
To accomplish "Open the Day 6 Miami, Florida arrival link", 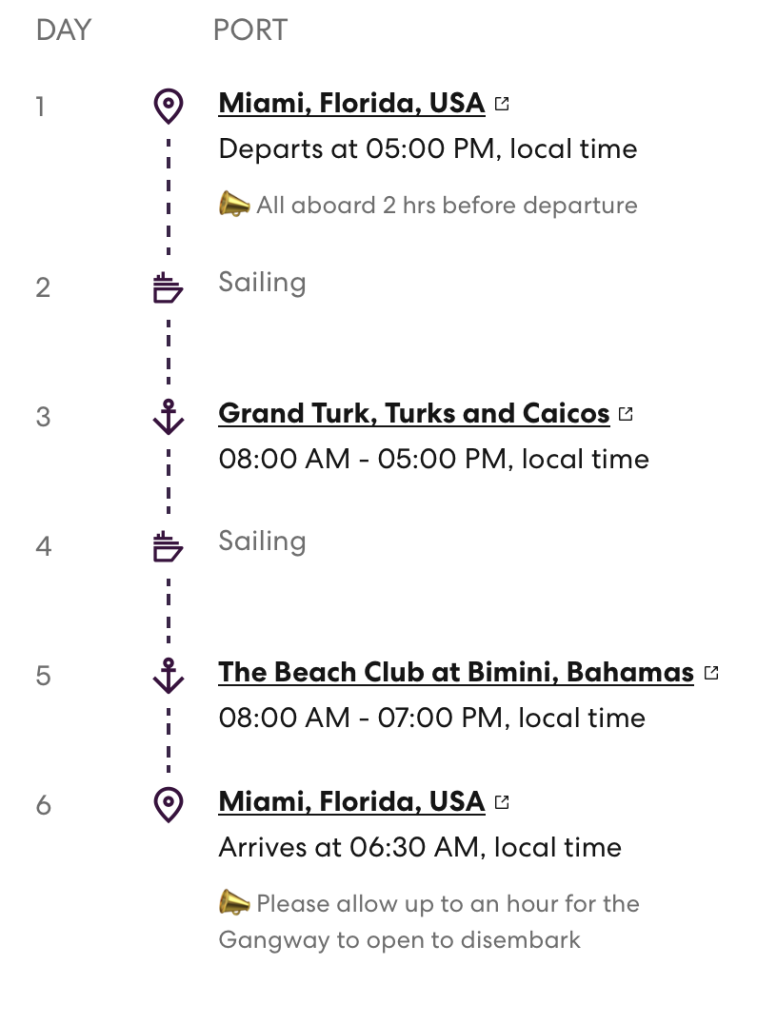I will coord(351,801).
